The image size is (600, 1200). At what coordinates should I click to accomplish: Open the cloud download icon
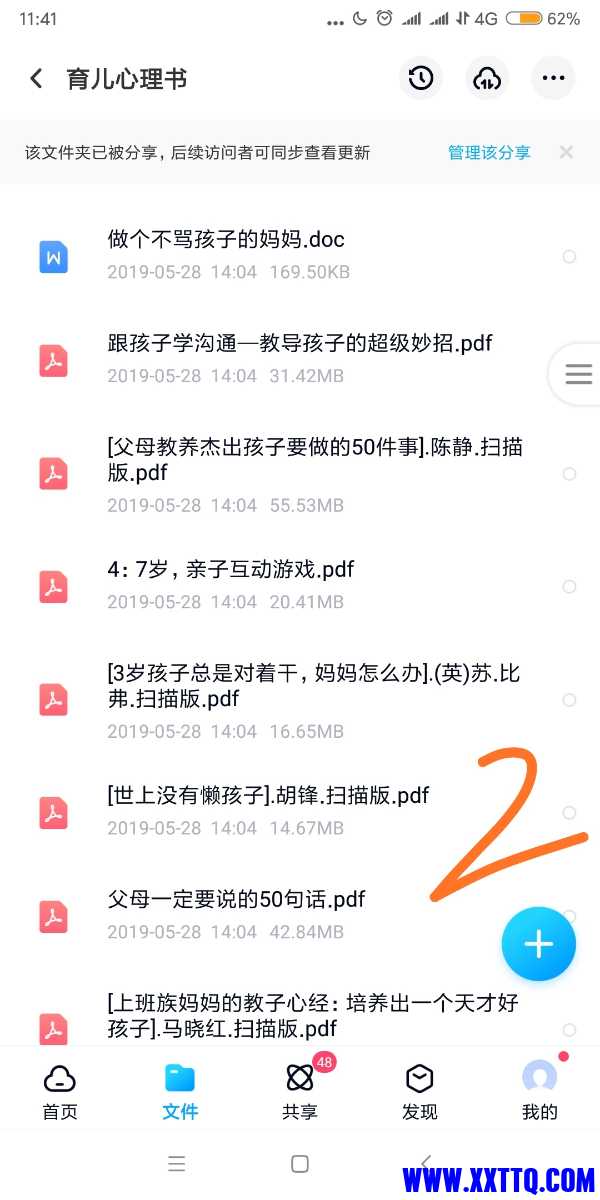pos(487,78)
